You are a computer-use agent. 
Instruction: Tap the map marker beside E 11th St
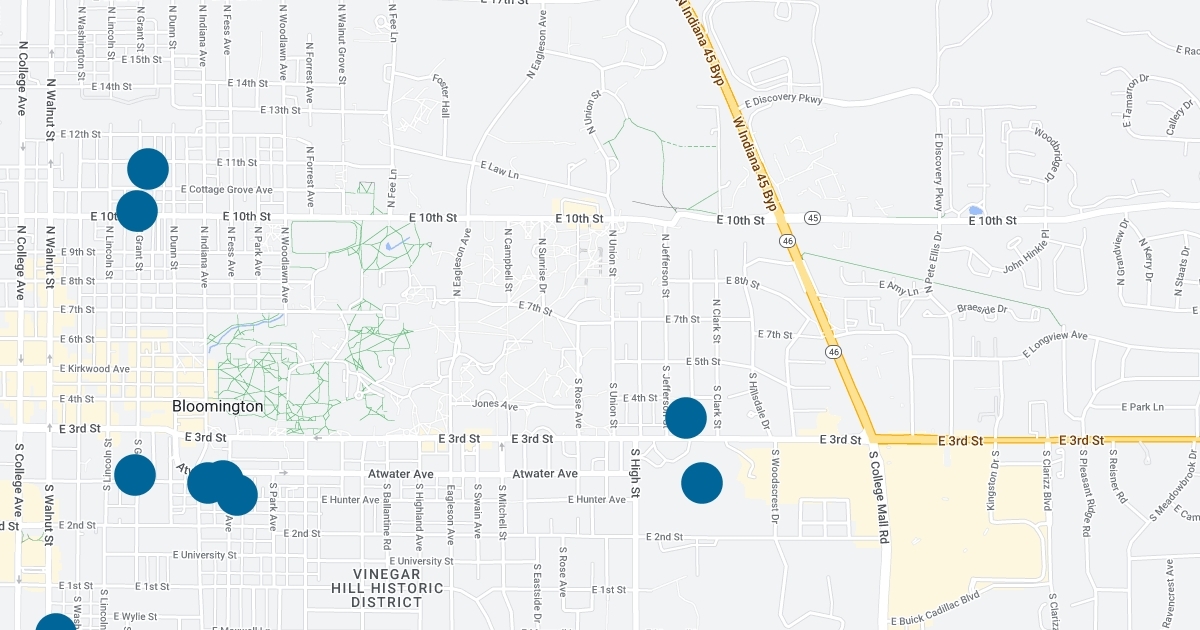coord(148,169)
